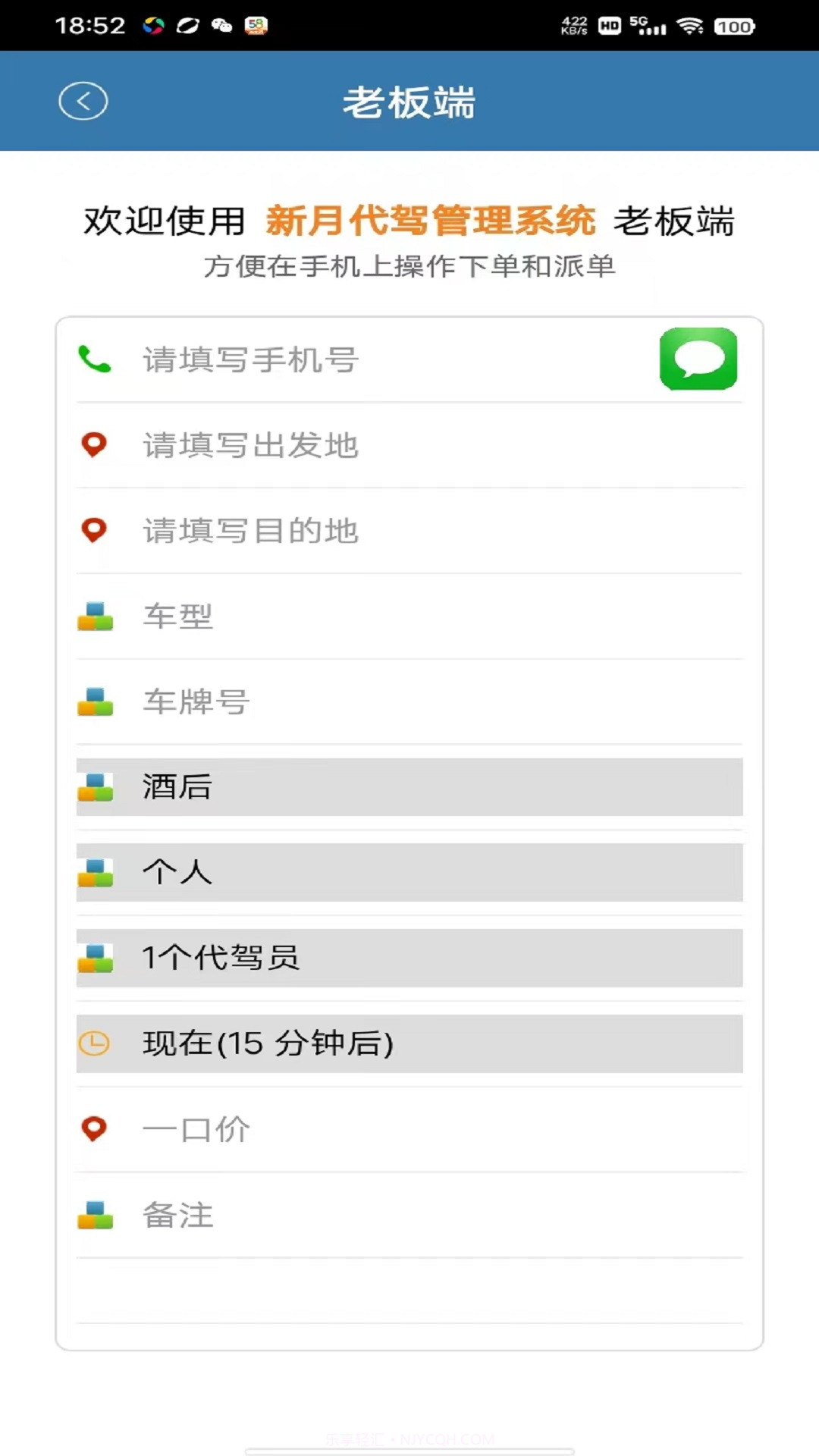The height and width of the screenshot is (1456, 819).
Task: Click the phone icon beside mobile number field
Action: click(x=96, y=358)
